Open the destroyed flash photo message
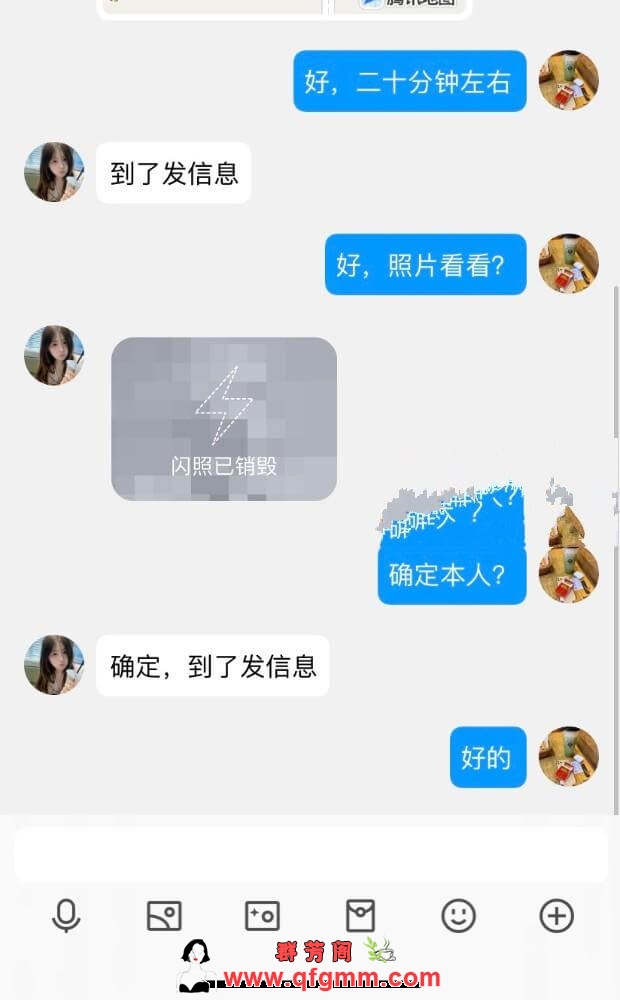620x1000 pixels. click(223, 418)
